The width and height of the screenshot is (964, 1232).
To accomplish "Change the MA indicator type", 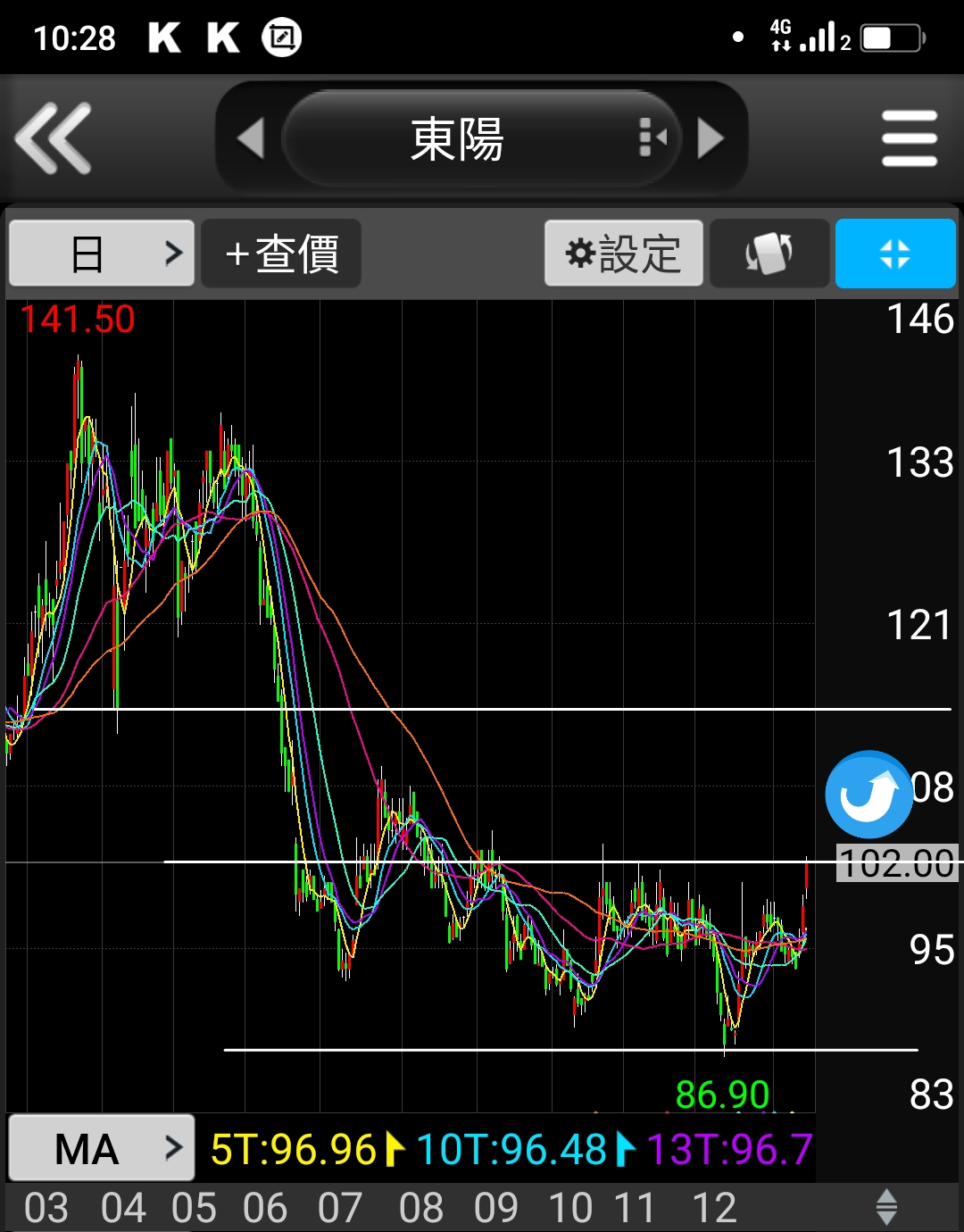I will (101, 1148).
